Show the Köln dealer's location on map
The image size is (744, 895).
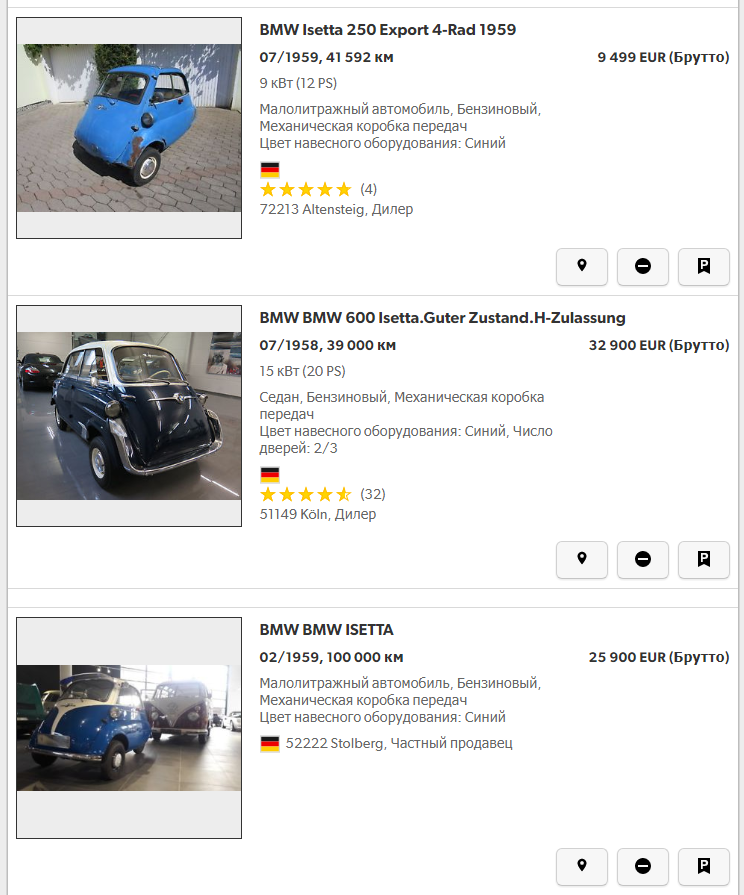[x=582, y=559]
